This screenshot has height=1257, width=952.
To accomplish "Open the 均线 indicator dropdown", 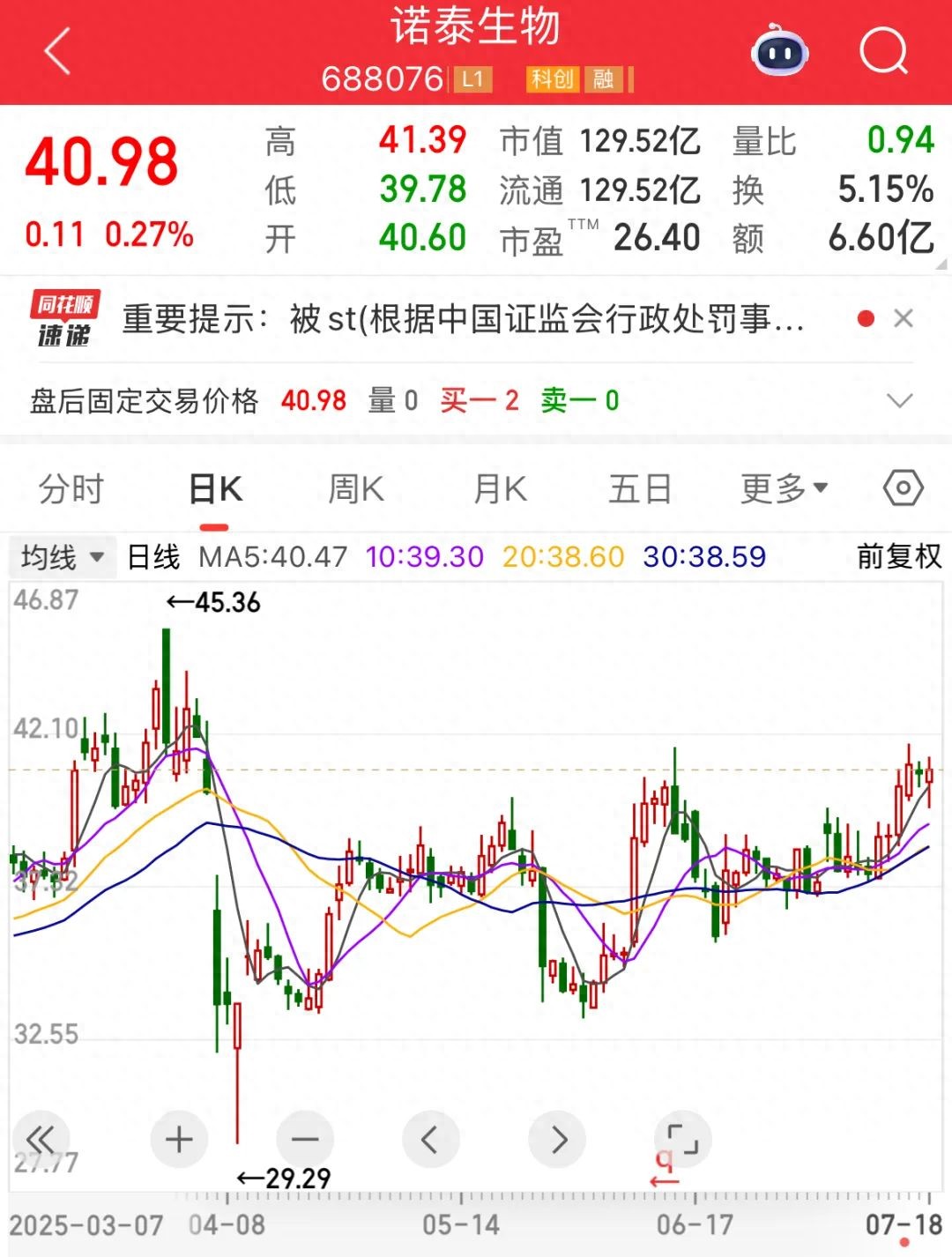I will pos(60,557).
